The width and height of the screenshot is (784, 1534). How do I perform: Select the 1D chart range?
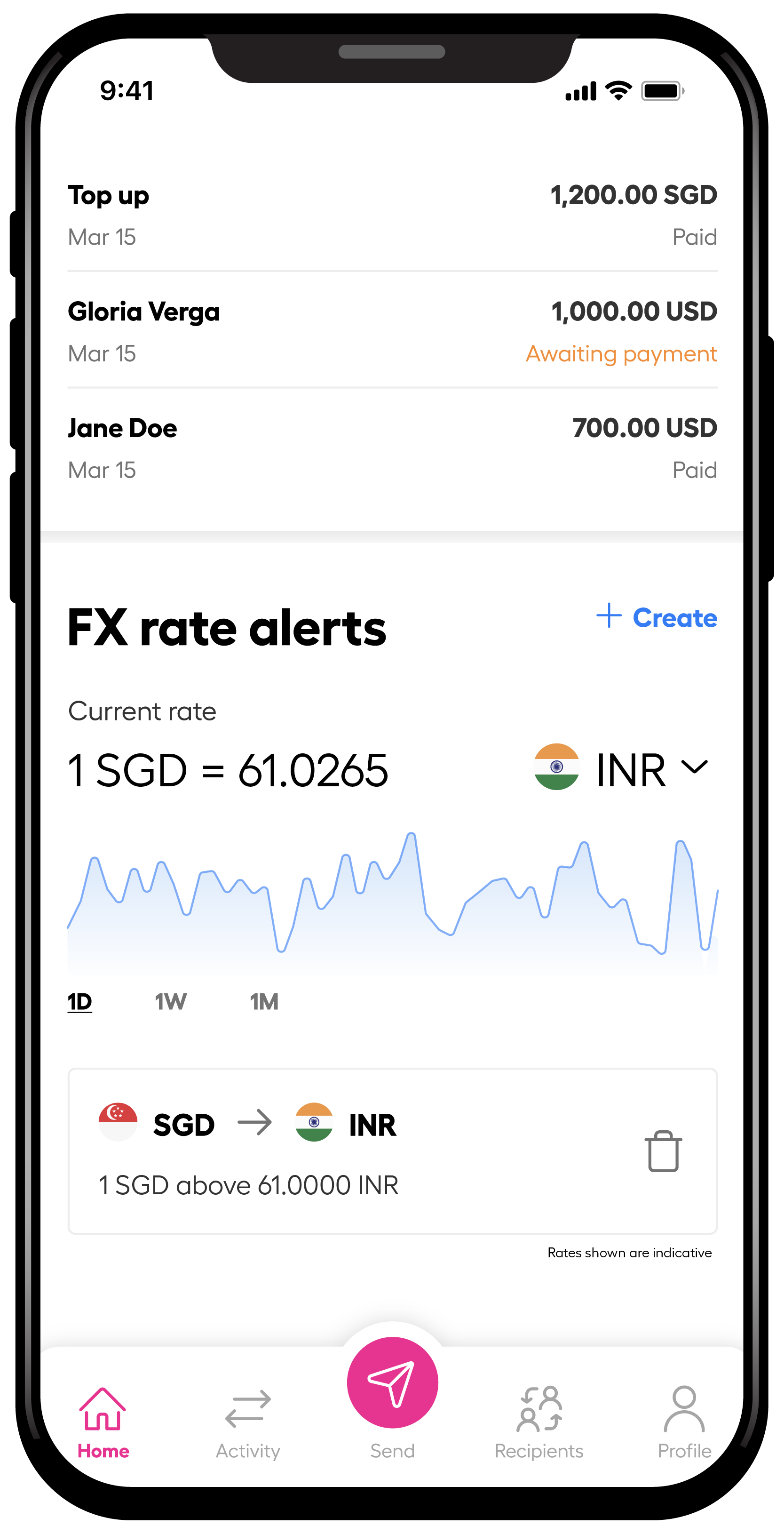click(x=80, y=1002)
